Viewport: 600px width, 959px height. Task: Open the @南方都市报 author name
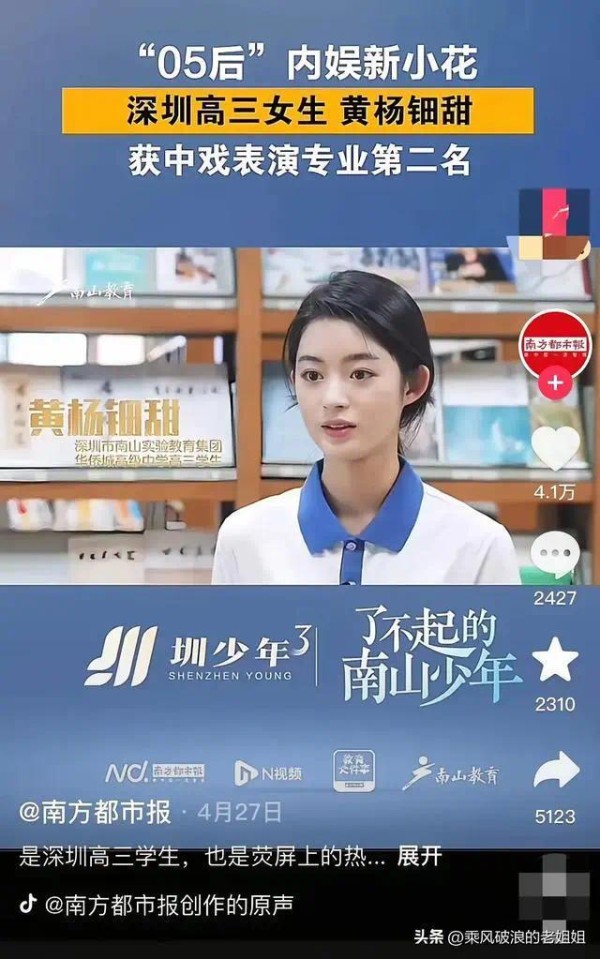pos(95,811)
